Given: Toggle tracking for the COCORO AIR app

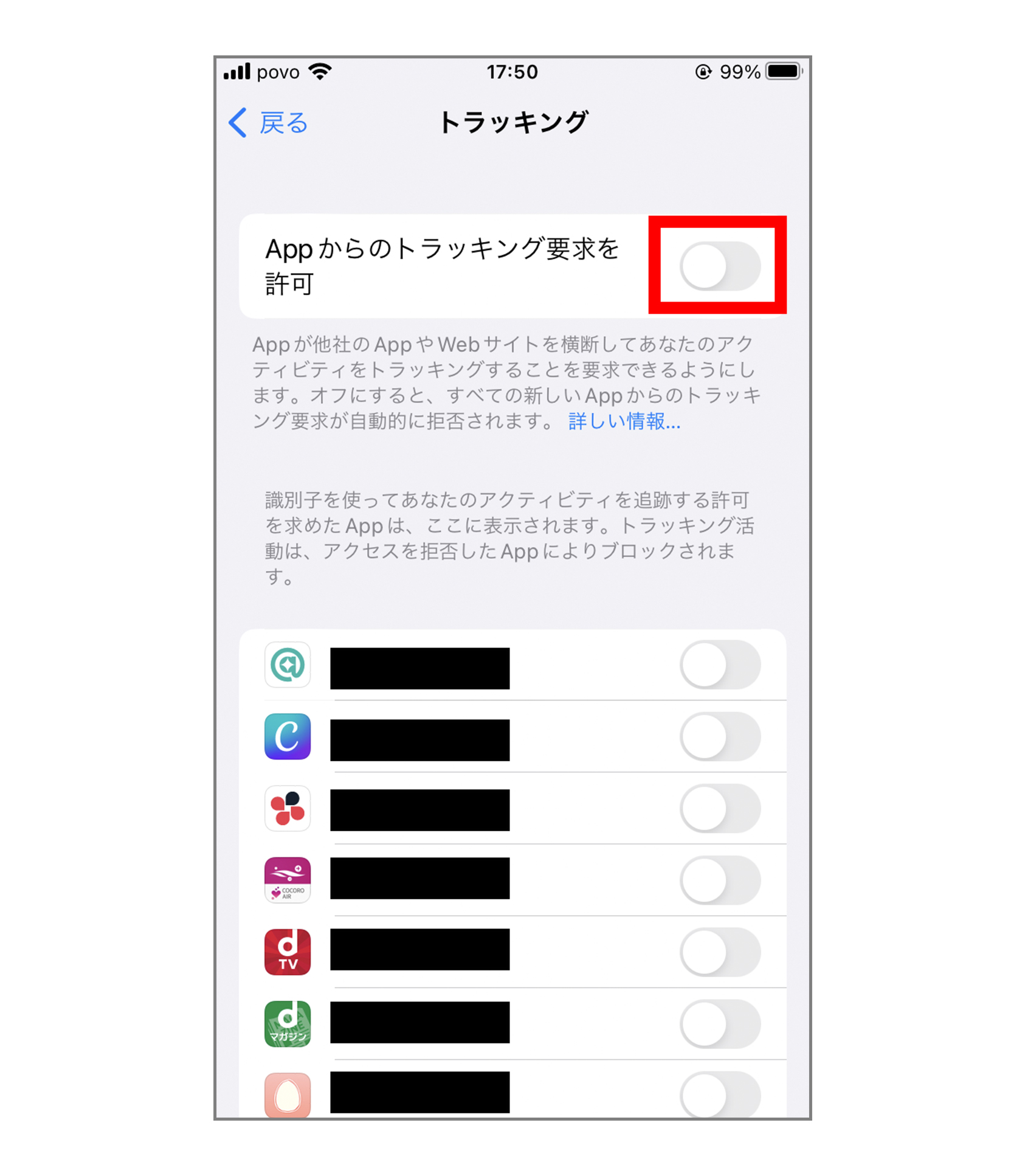Looking at the screenshot, I should (x=720, y=880).
